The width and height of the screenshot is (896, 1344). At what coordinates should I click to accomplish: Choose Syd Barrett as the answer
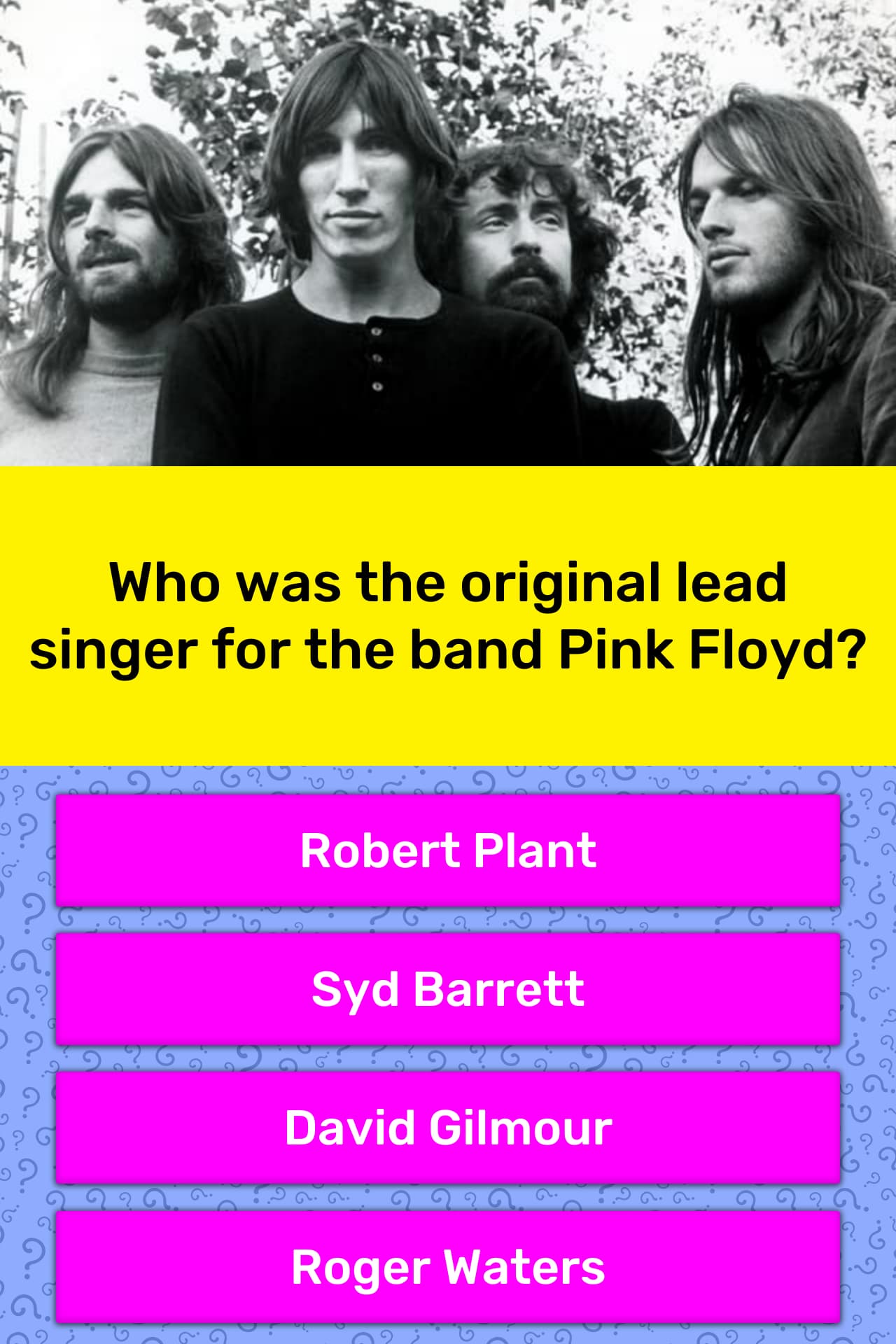coord(448,989)
